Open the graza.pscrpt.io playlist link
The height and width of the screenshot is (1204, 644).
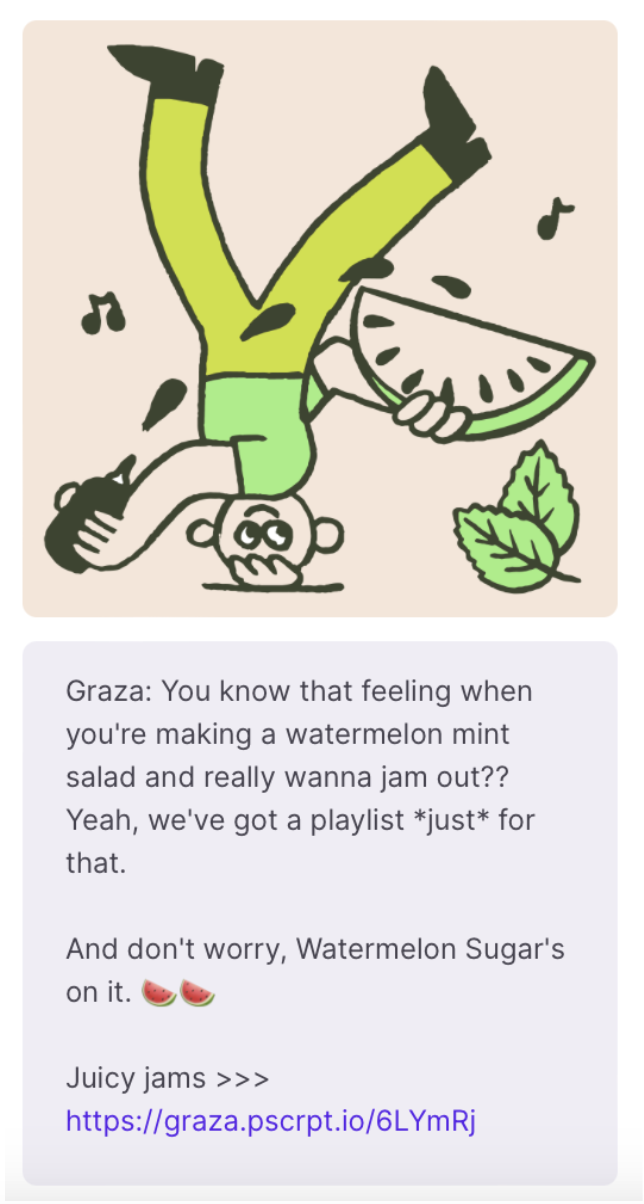coord(271,1122)
